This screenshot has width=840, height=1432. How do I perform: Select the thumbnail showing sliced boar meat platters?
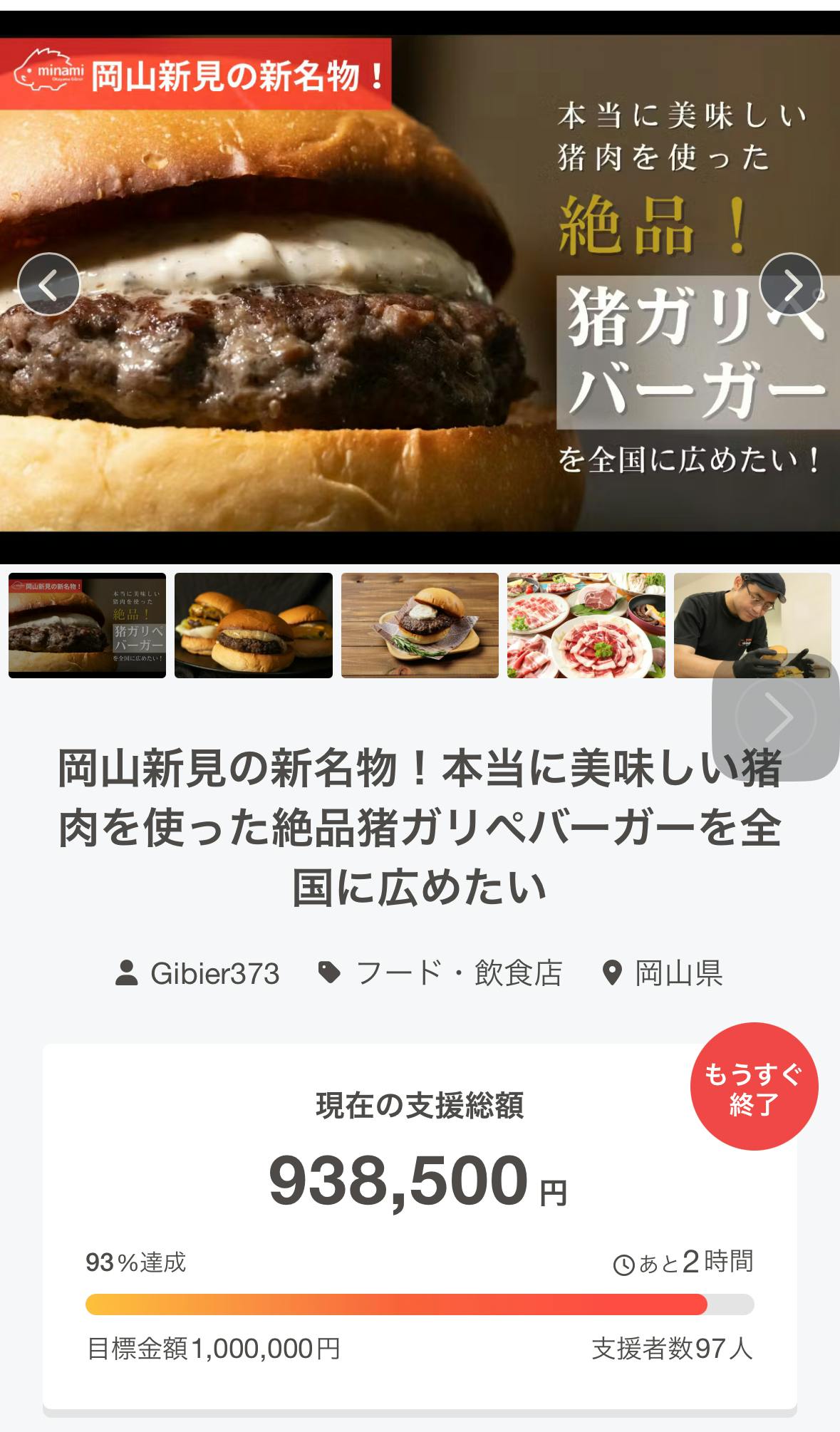(x=586, y=625)
